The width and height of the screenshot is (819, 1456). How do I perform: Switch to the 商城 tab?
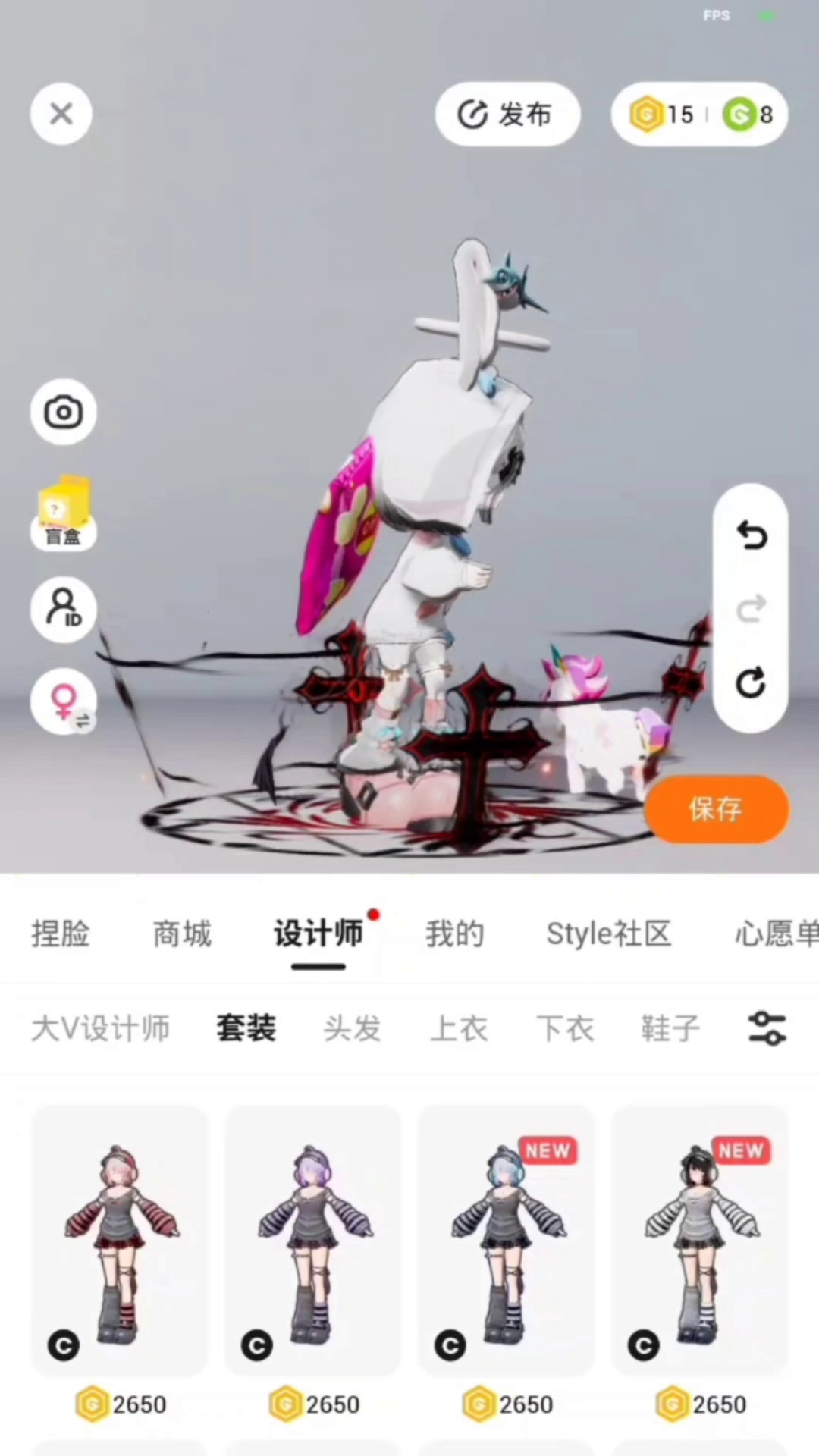point(182,934)
